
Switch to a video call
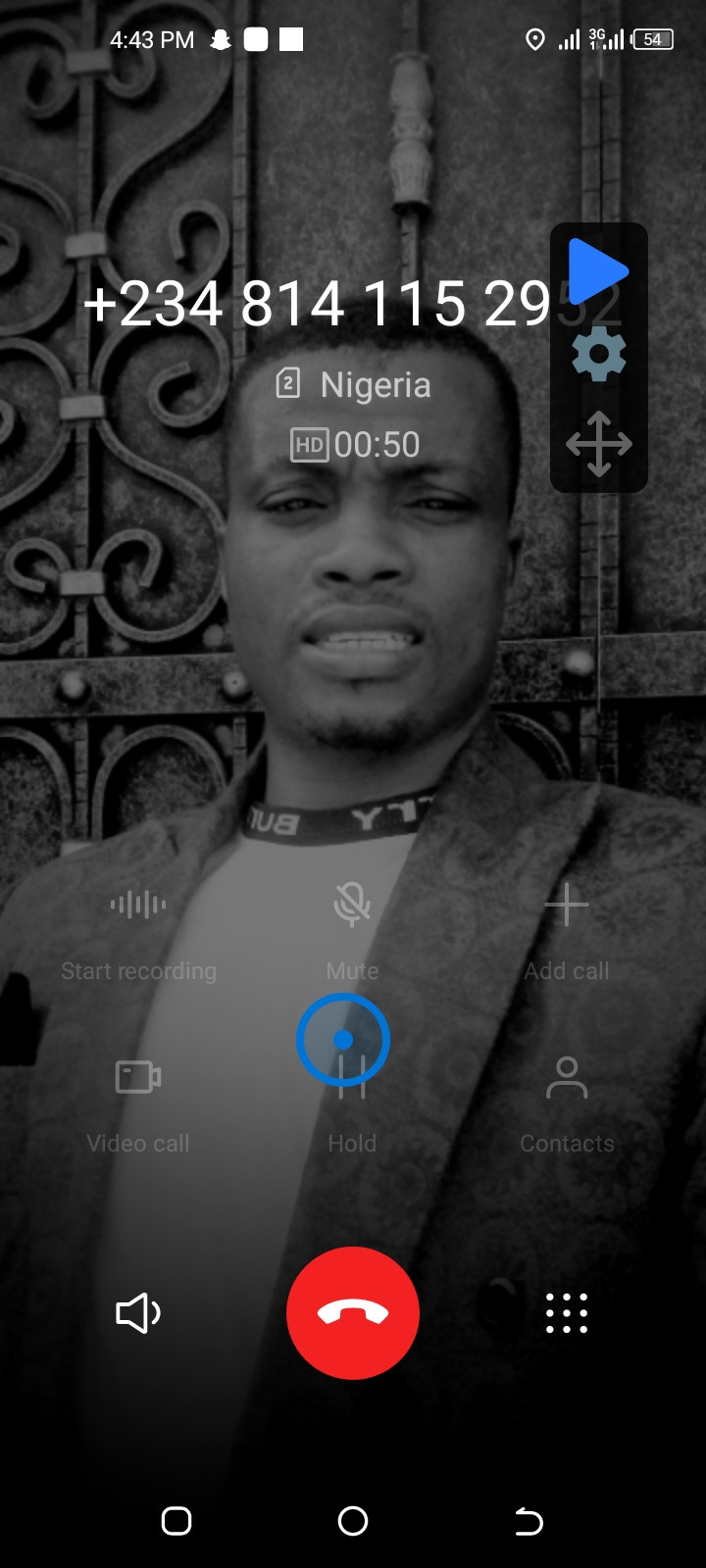pyautogui.click(x=138, y=1102)
